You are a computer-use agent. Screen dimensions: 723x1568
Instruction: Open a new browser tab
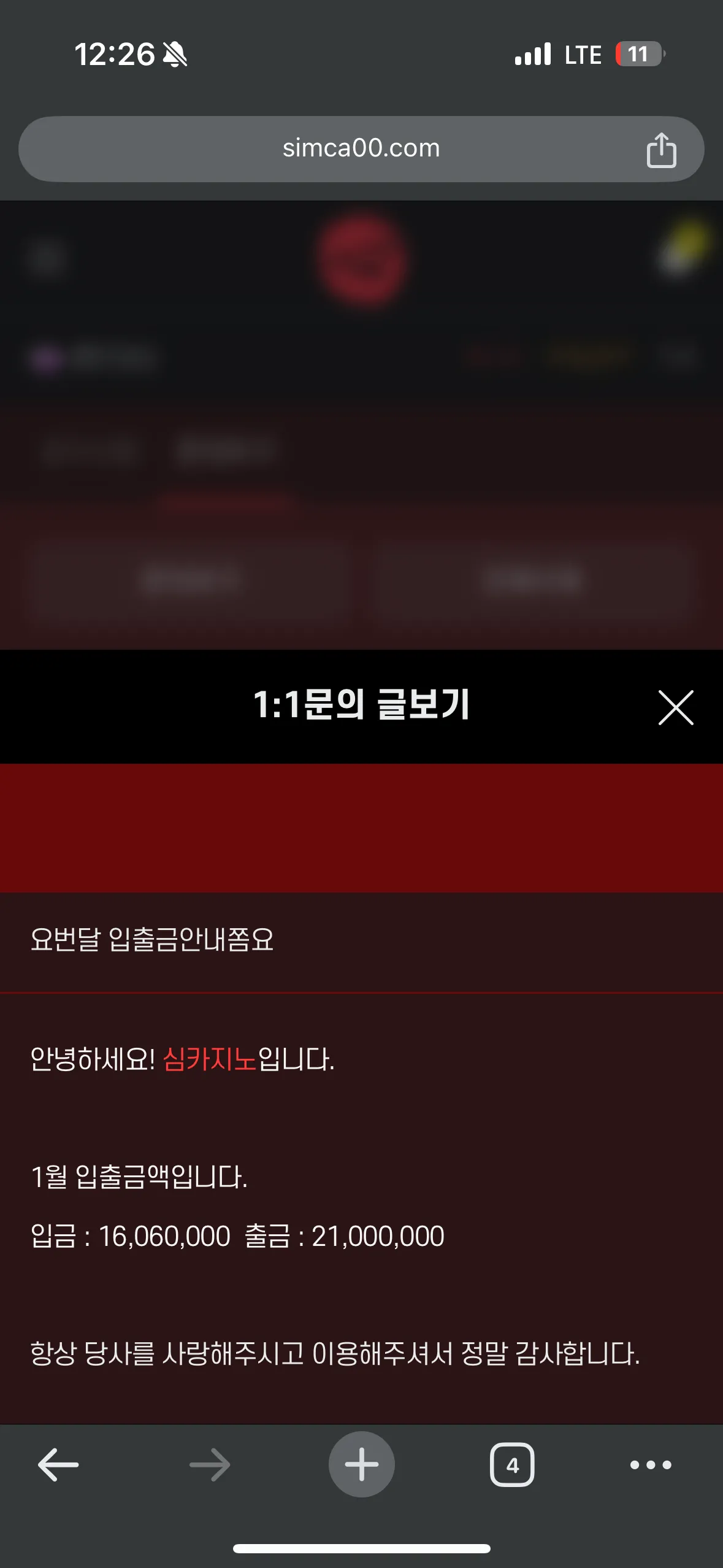[x=362, y=1464]
